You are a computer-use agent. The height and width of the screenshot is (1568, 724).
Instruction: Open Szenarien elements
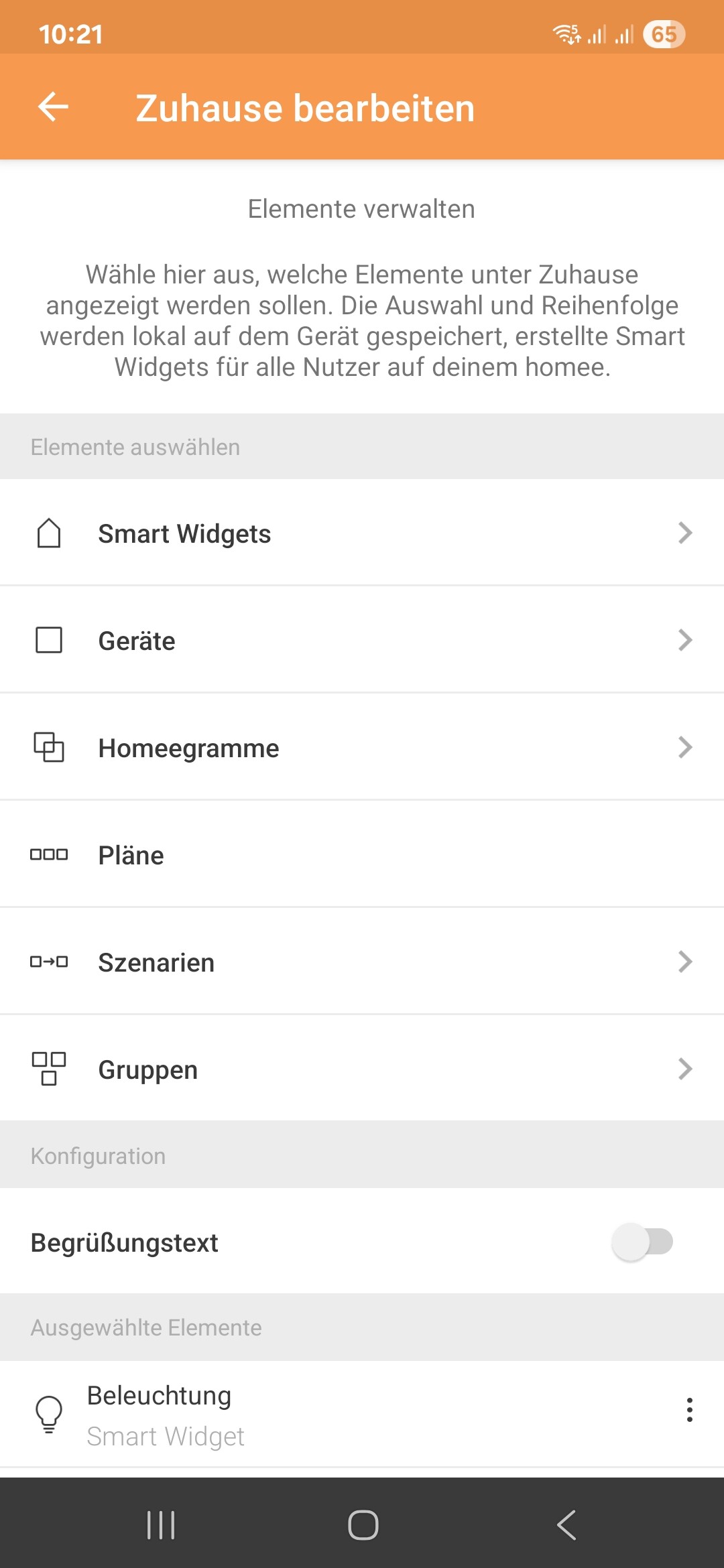click(362, 962)
